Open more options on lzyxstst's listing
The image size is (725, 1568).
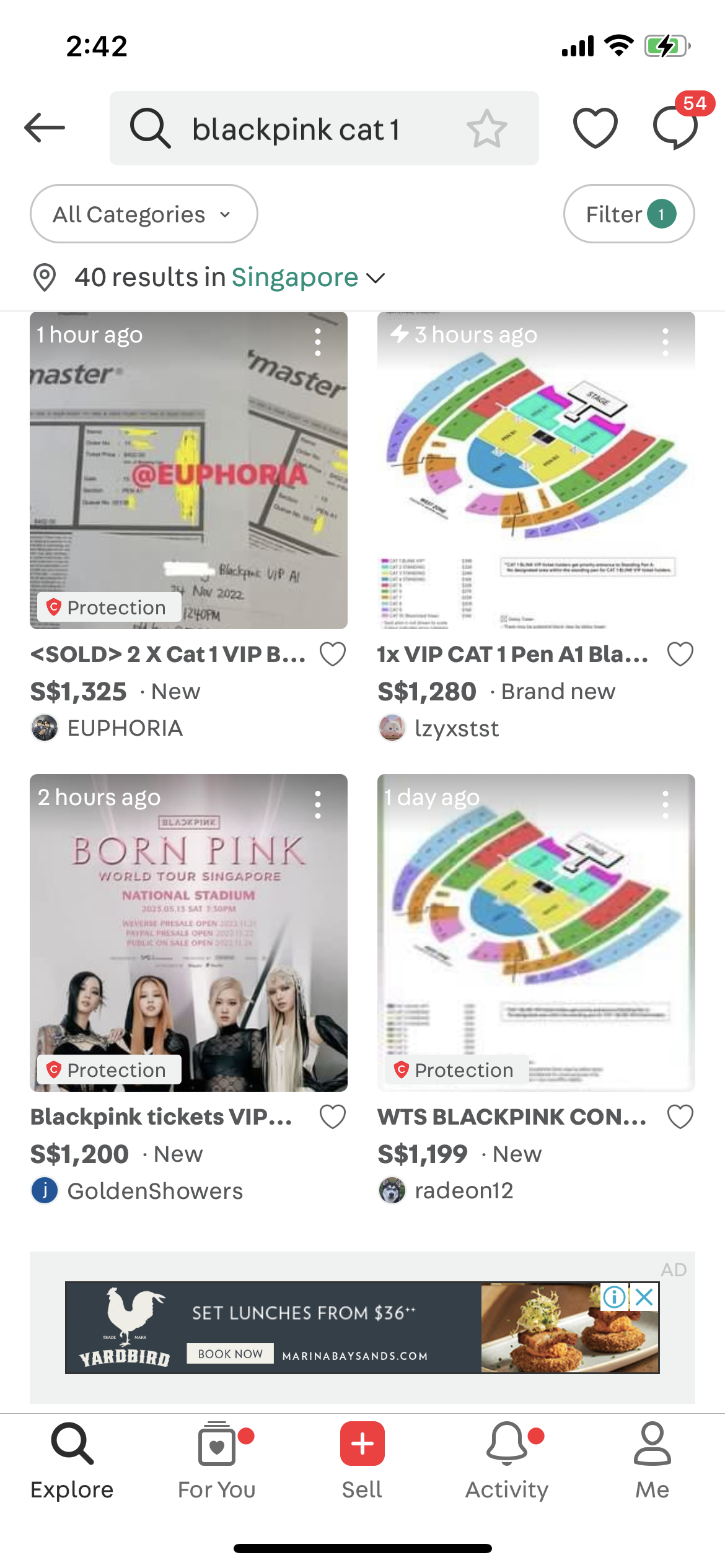(x=666, y=342)
